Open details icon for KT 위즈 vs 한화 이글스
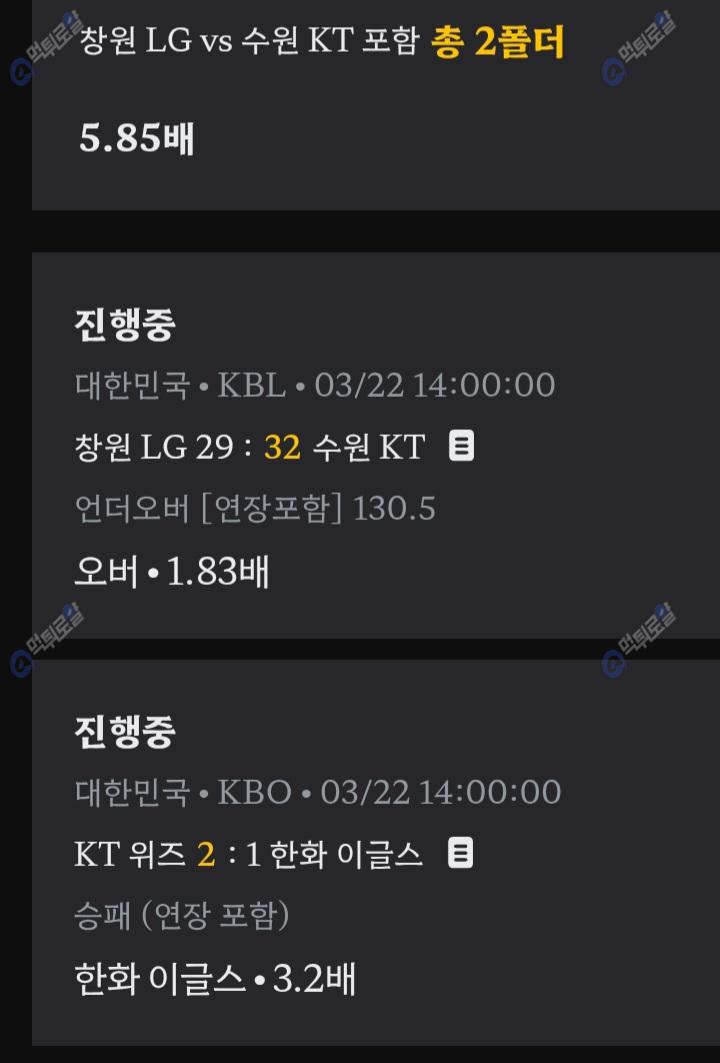The height and width of the screenshot is (1063, 720). 460,853
